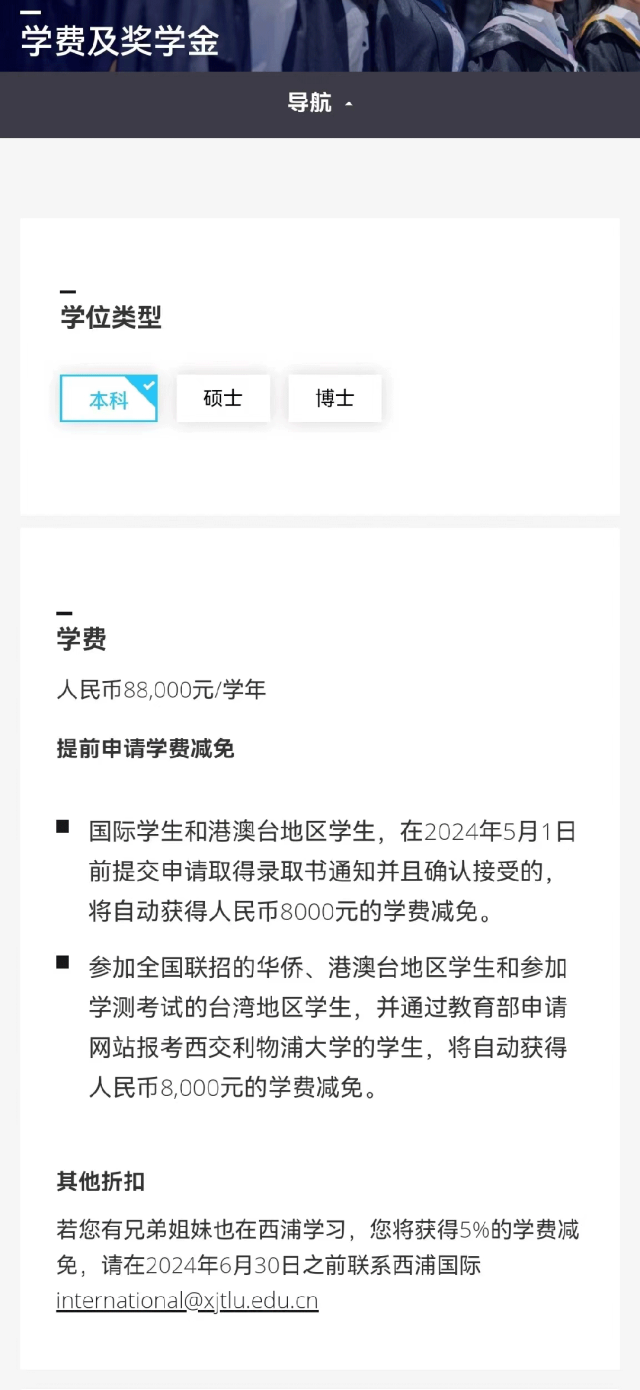Open the international@xjtlu.edu.cn email link
The height and width of the screenshot is (1390, 640).
(187, 1301)
